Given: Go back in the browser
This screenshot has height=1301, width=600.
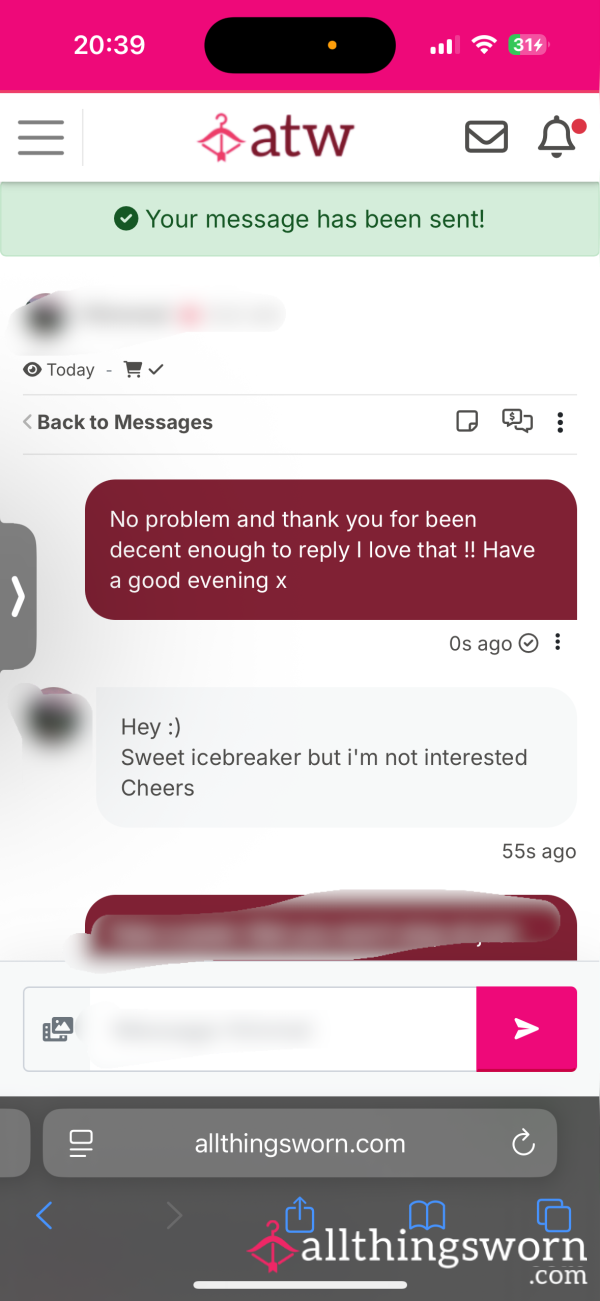Looking at the screenshot, I should [x=44, y=1215].
